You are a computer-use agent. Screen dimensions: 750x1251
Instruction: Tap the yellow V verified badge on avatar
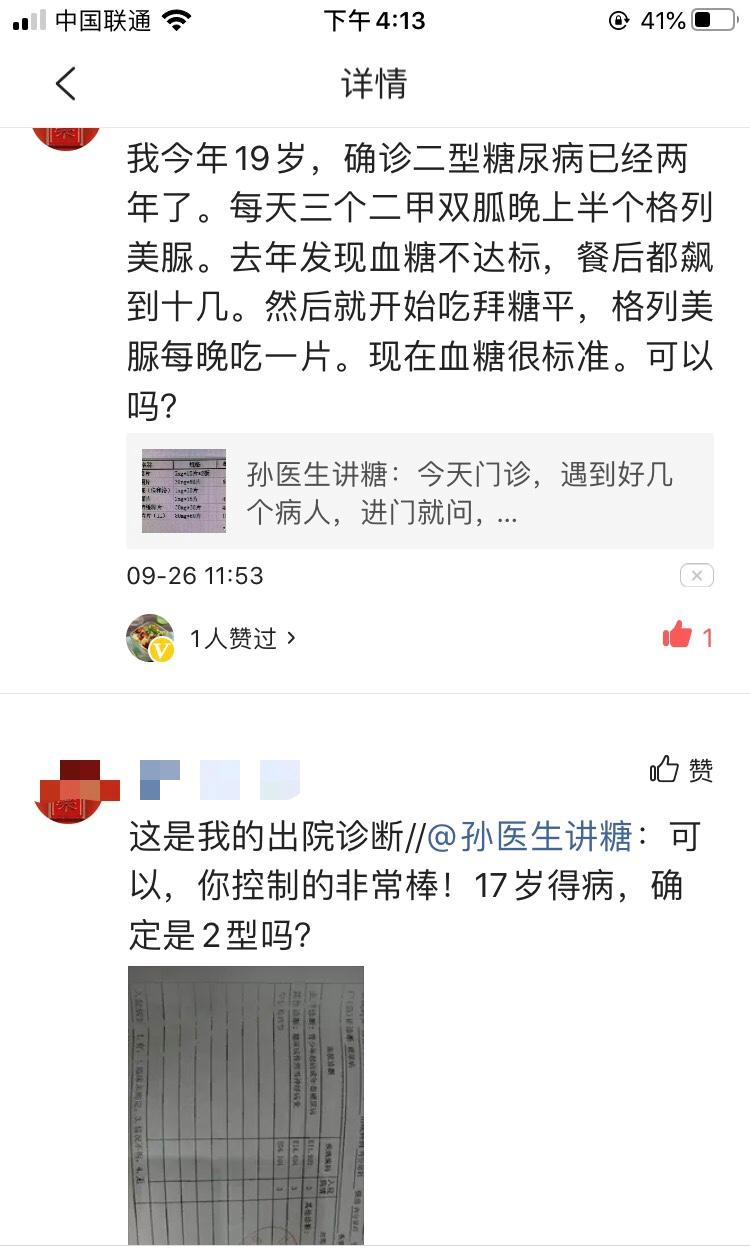(162, 650)
